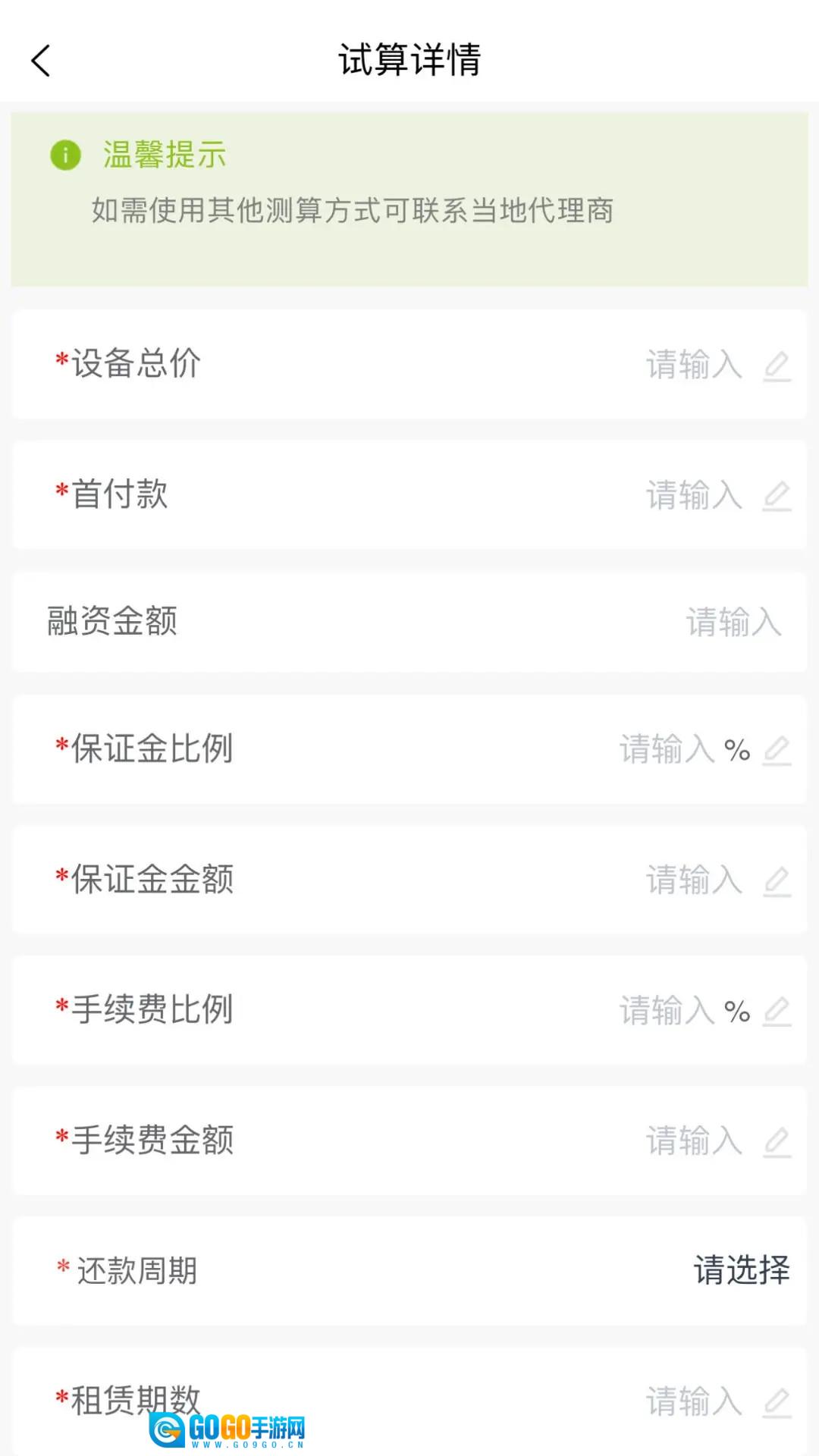Click the edit pencil icon for 手续费比例

[777, 1011]
